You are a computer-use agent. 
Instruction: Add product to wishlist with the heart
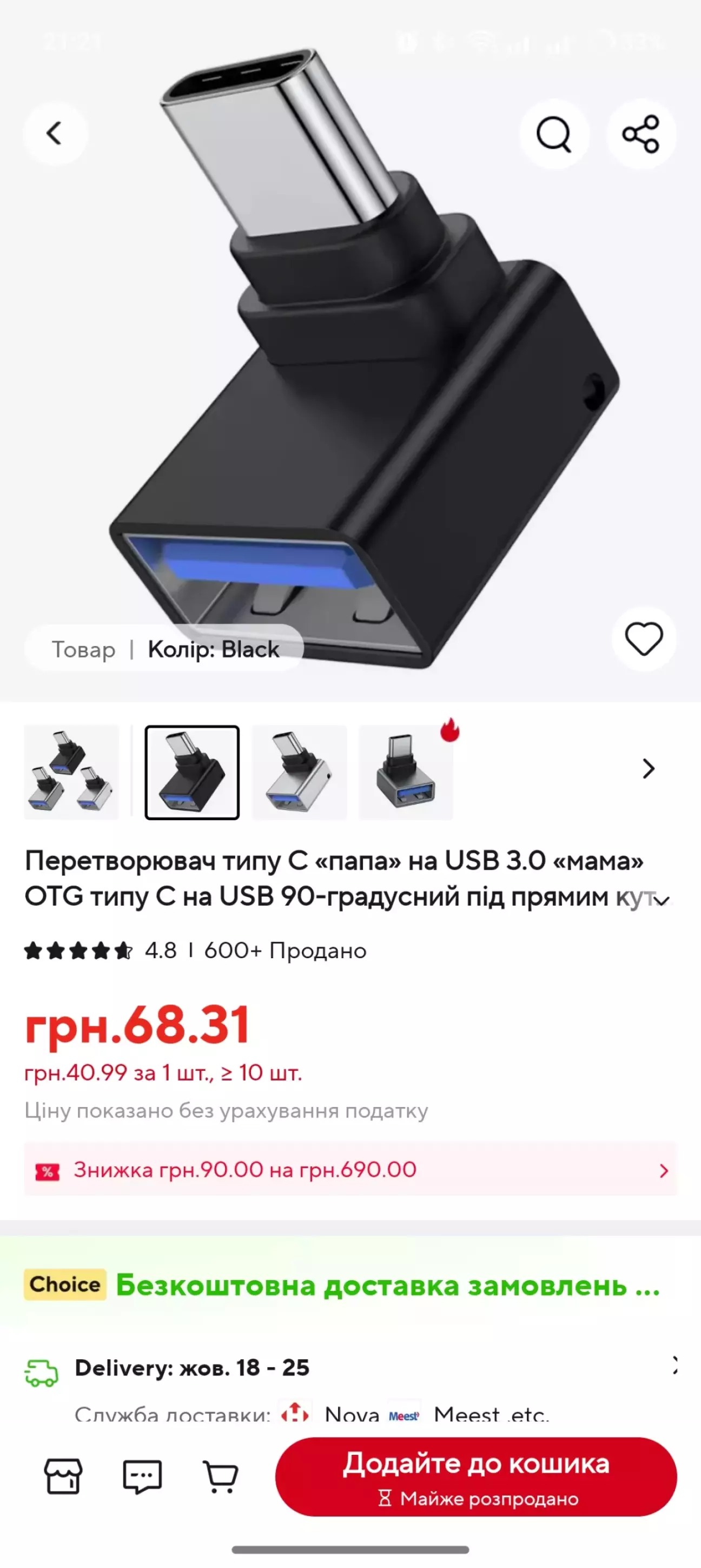pos(644,639)
